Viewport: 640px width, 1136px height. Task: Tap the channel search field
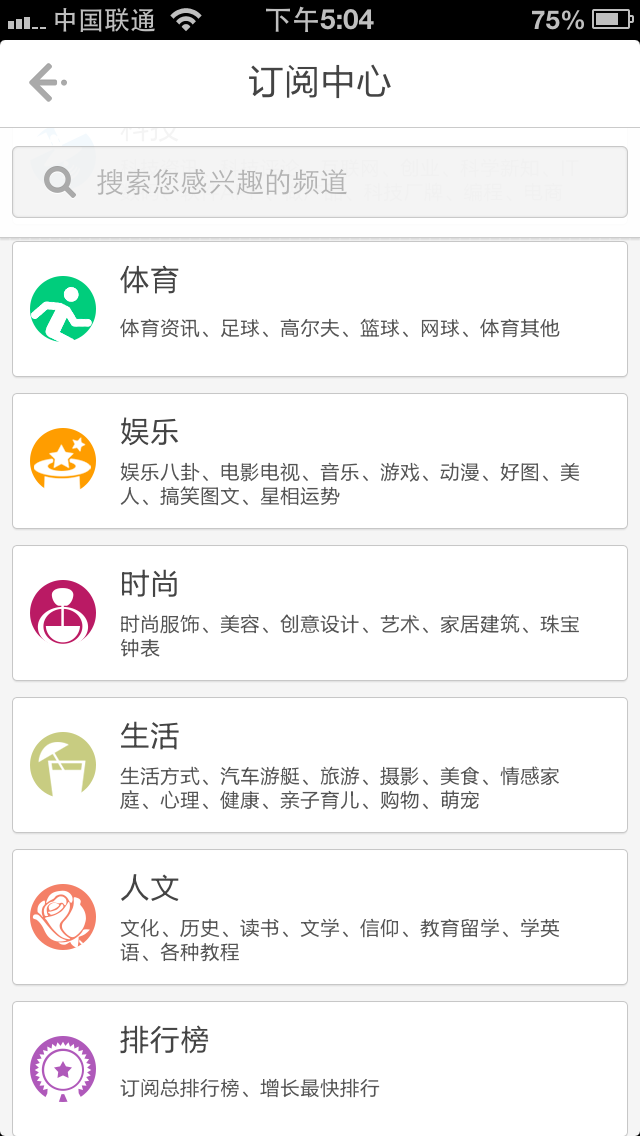coord(320,182)
